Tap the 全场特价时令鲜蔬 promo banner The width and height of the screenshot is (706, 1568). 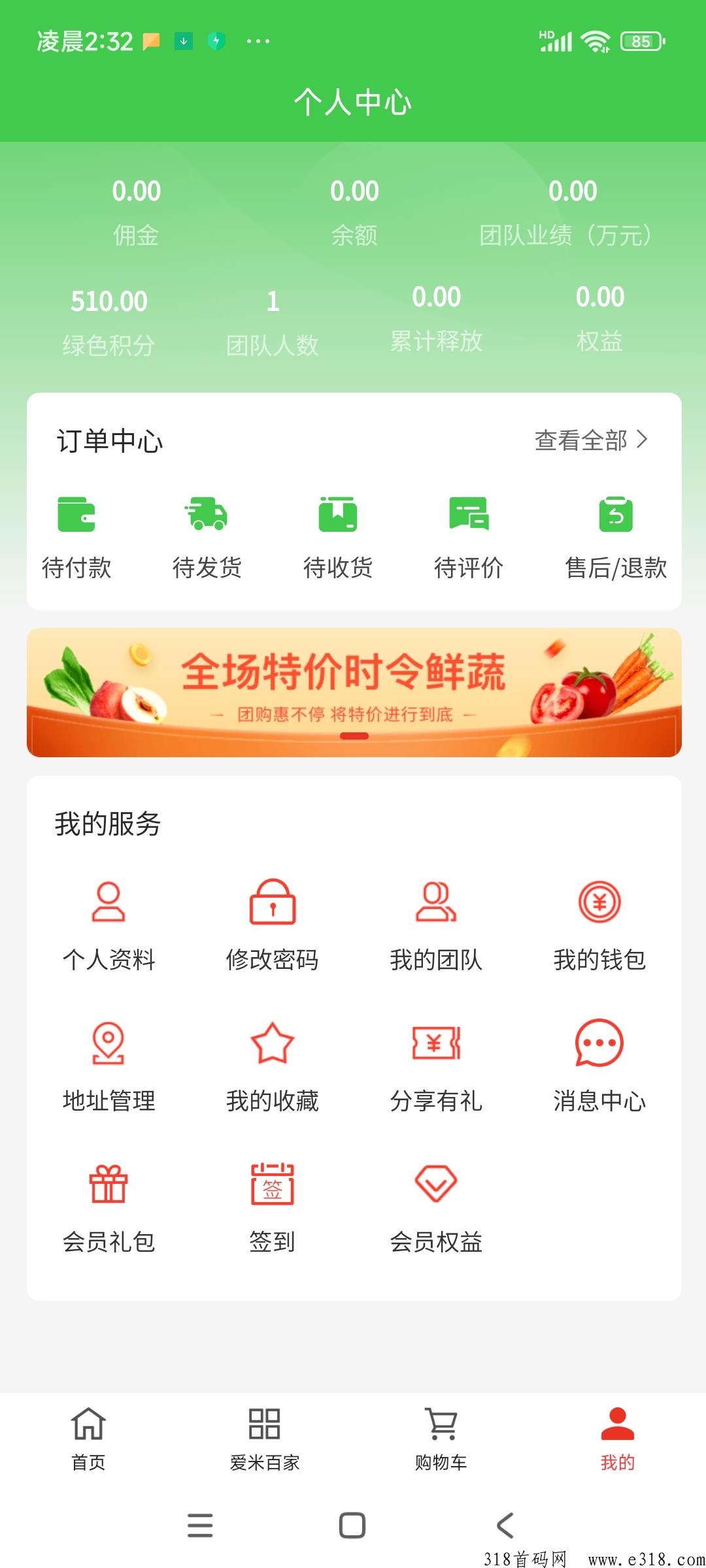tap(354, 693)
